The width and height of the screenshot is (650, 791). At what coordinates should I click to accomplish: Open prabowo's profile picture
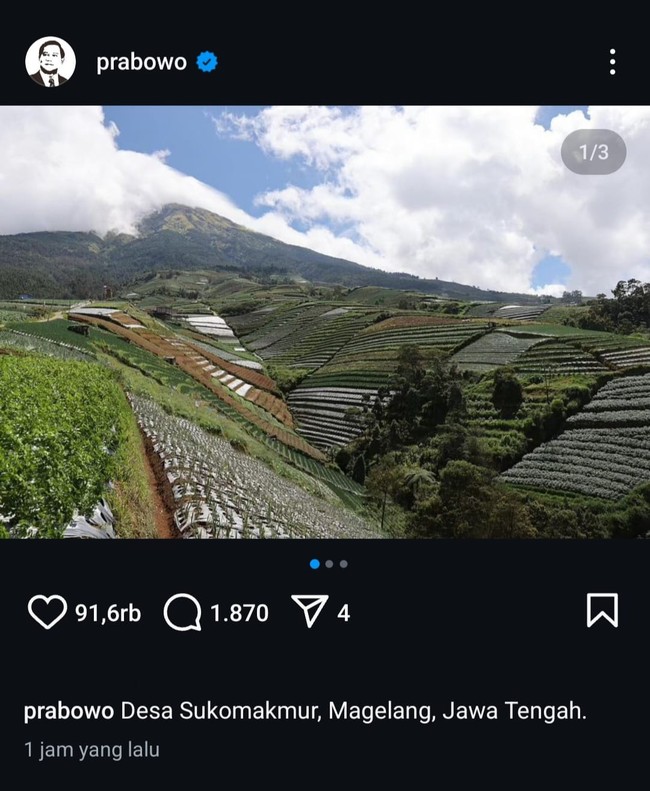tap(50, 62)
